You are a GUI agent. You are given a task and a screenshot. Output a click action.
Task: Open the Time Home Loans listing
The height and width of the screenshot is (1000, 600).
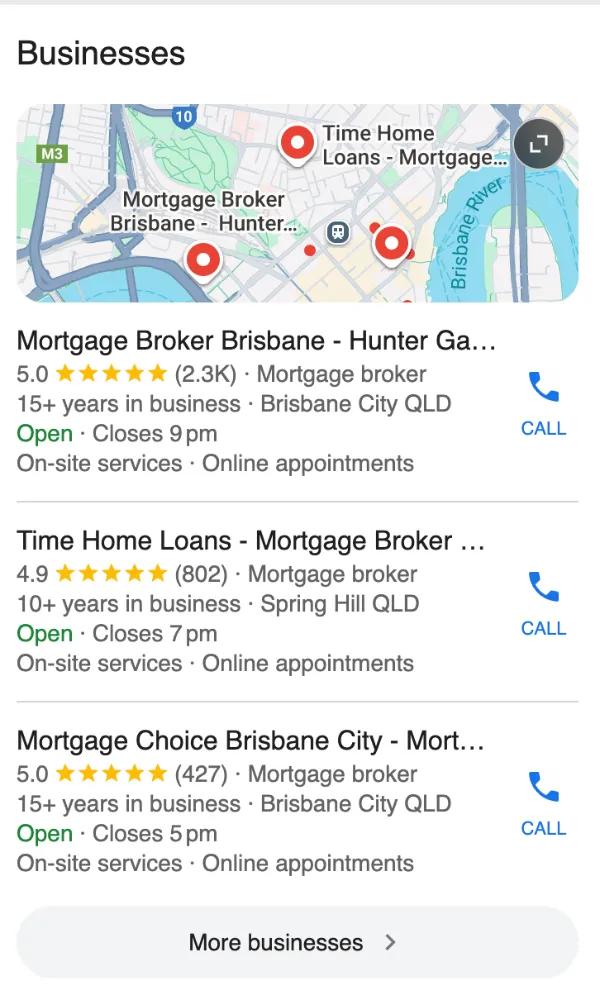point(251,541)
